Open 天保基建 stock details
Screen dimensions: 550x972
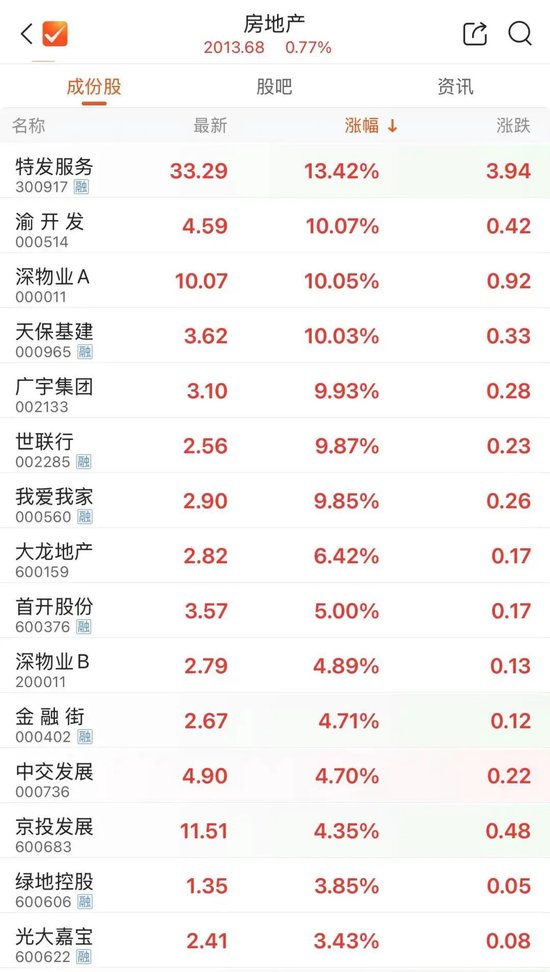pyautogui.click(x=275, y=335)
